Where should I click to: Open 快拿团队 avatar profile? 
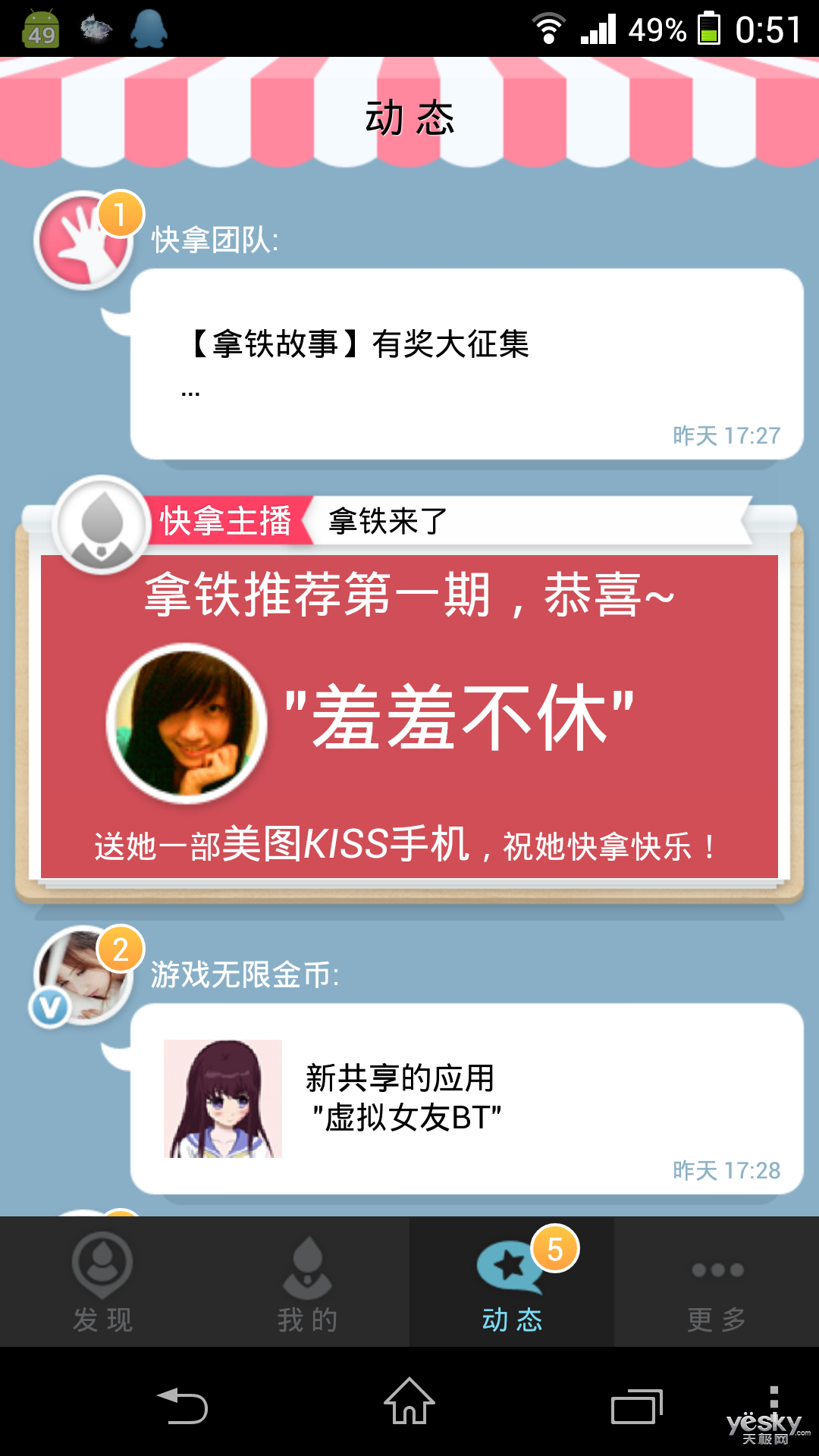[83, 240]
